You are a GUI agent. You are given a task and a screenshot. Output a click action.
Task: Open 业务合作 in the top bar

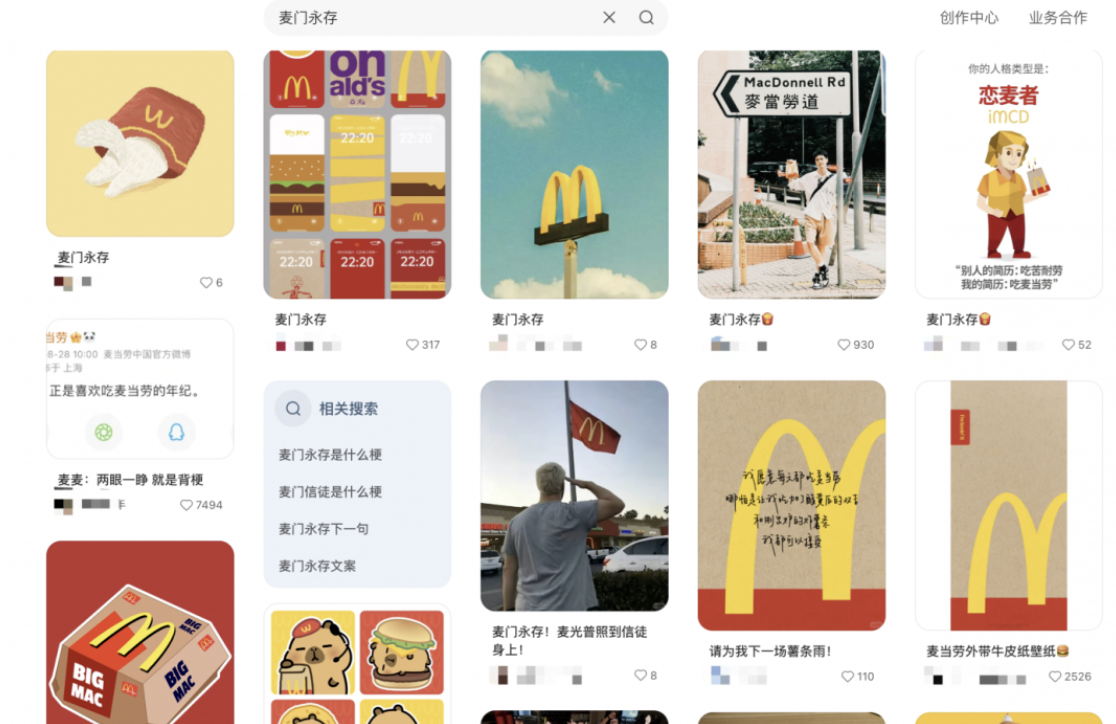1057,18
